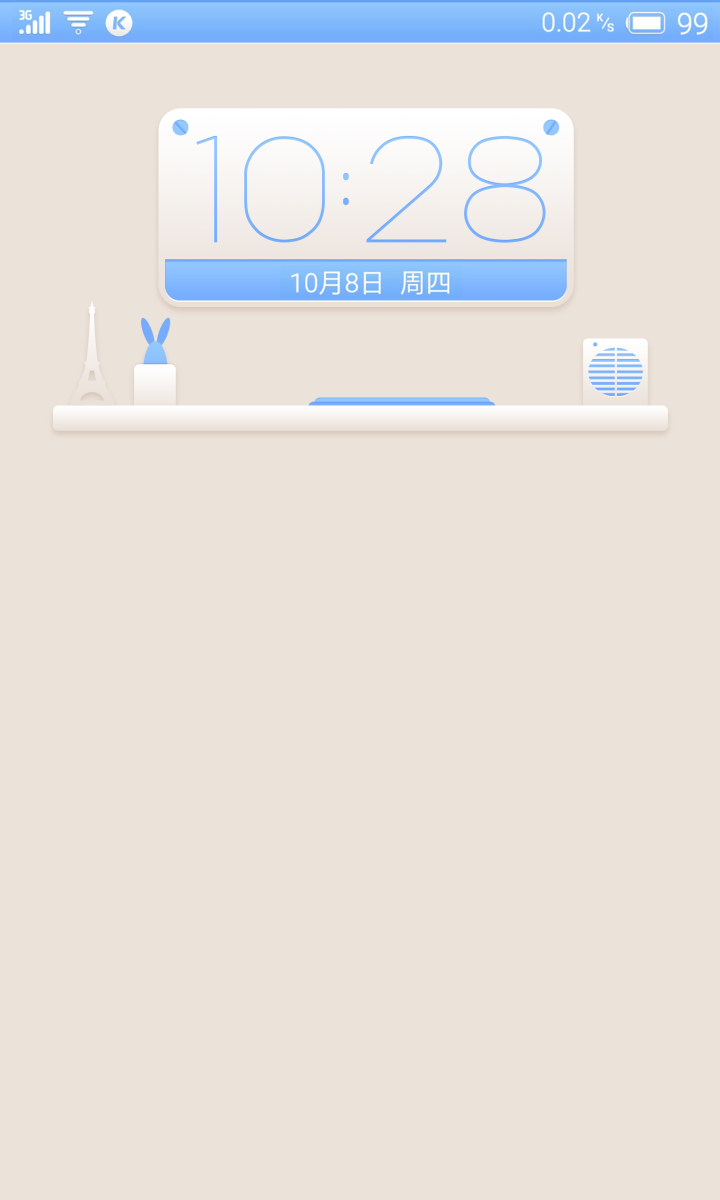Tap the 10:28 clock widget
The image size is (720, 1200).
365,190
